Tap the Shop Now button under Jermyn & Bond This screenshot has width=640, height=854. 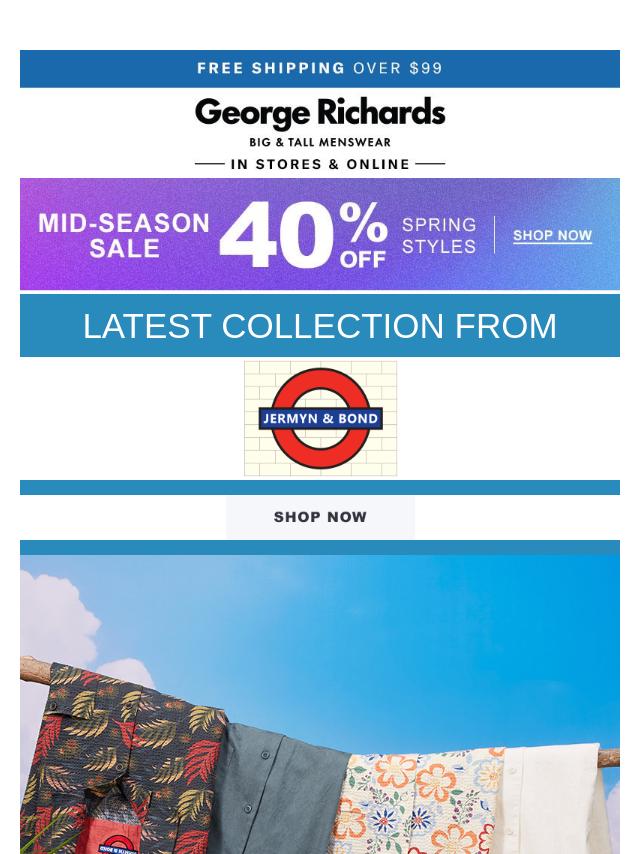pos(320,517)
